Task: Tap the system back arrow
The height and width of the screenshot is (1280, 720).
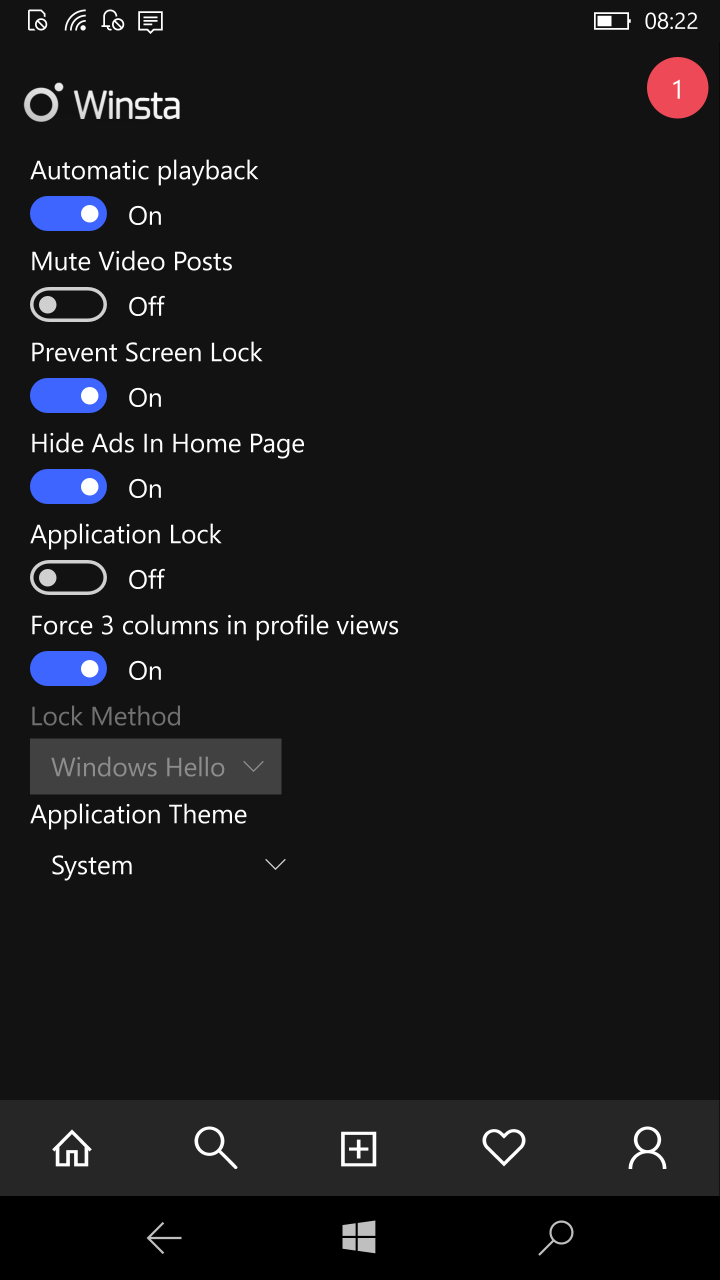Action: 164,1239
